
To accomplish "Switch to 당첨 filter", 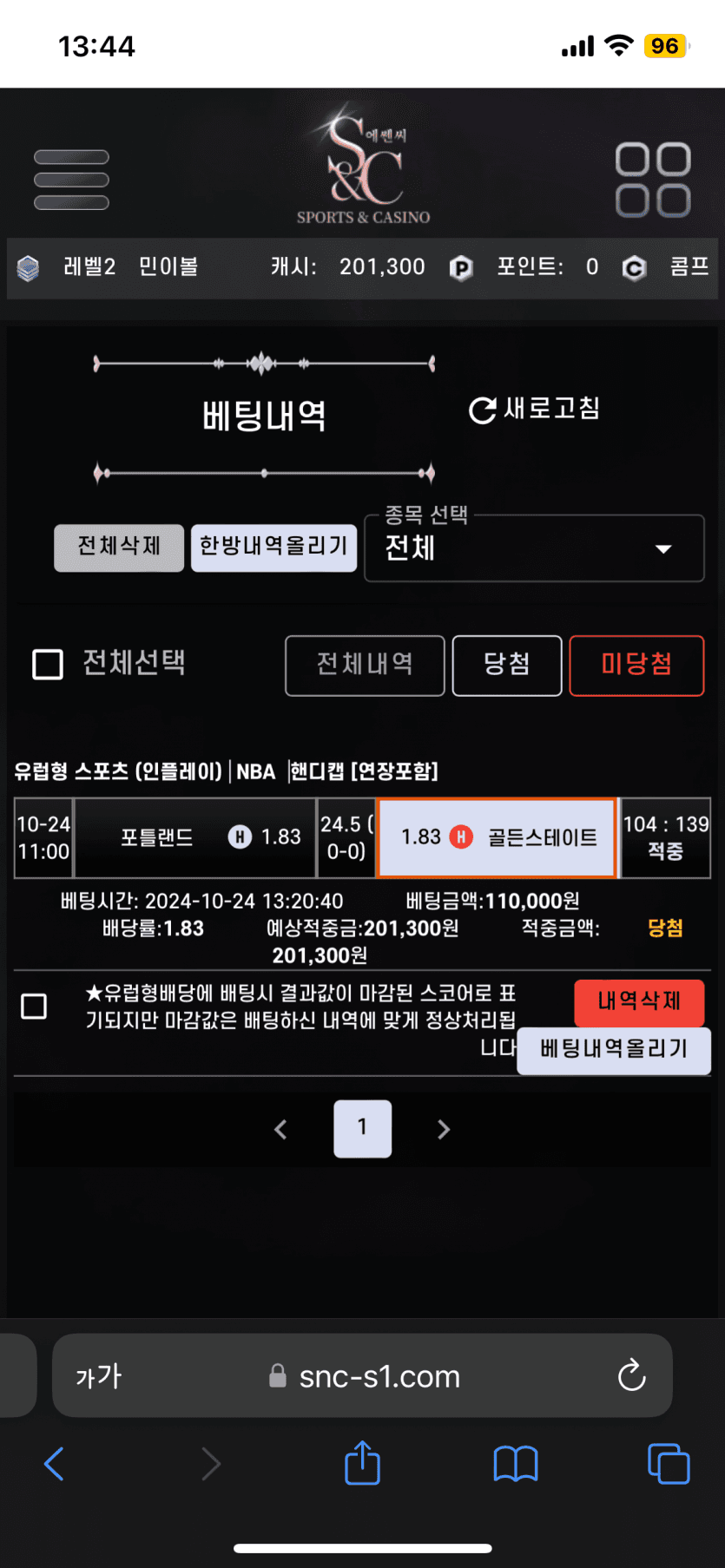I will click(507, 665).
